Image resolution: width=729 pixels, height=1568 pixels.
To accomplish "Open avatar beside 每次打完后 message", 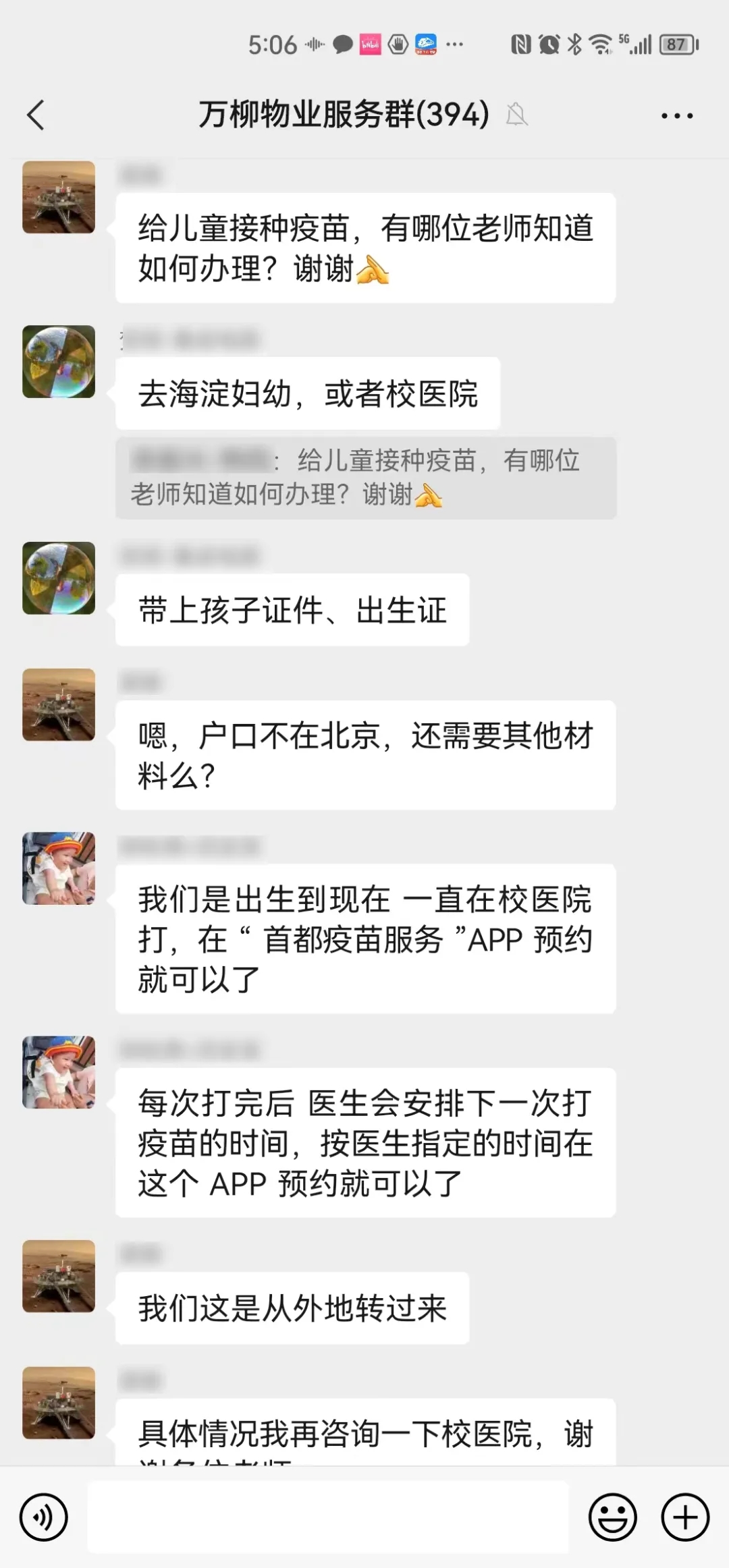I will point(59,1072).
